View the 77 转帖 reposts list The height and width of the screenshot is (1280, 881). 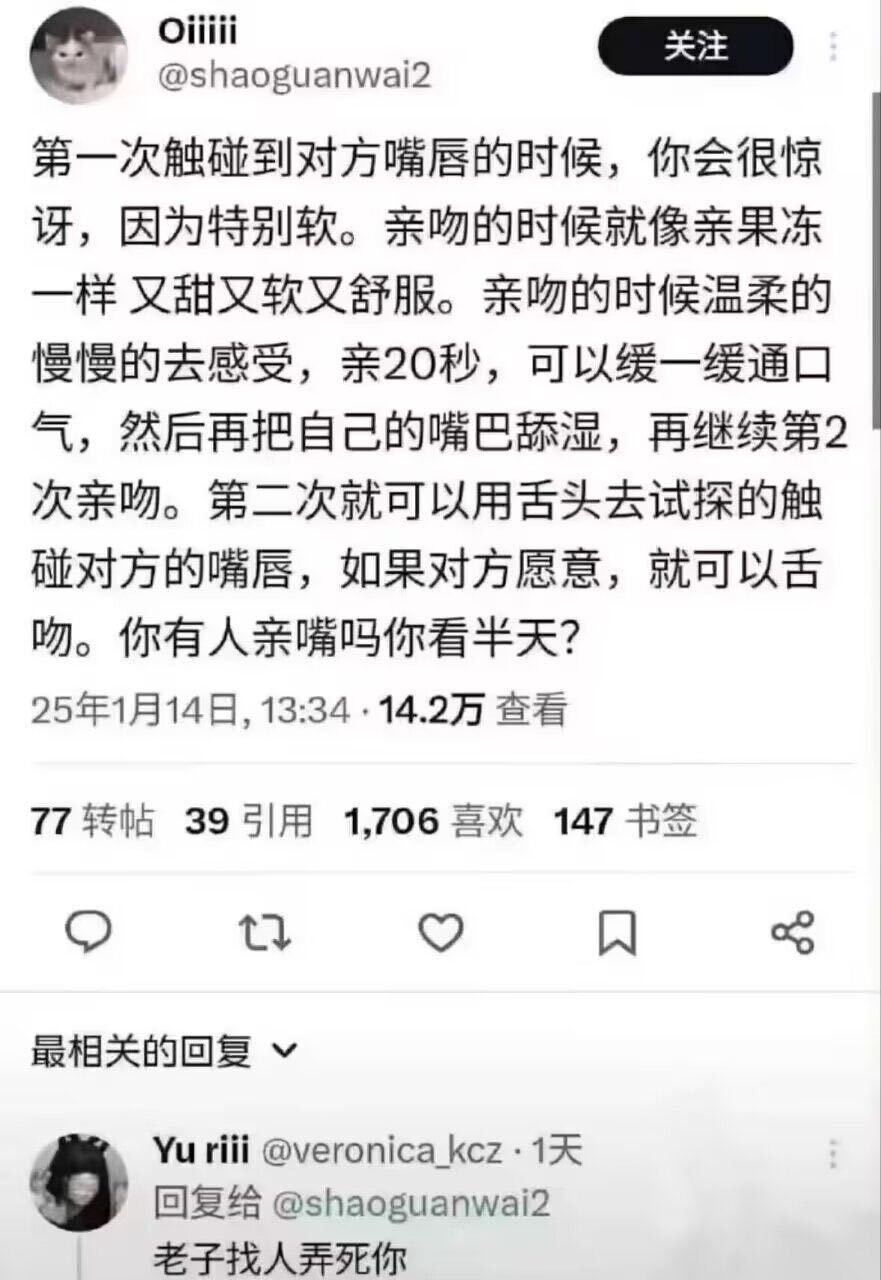tap(93, 822)
